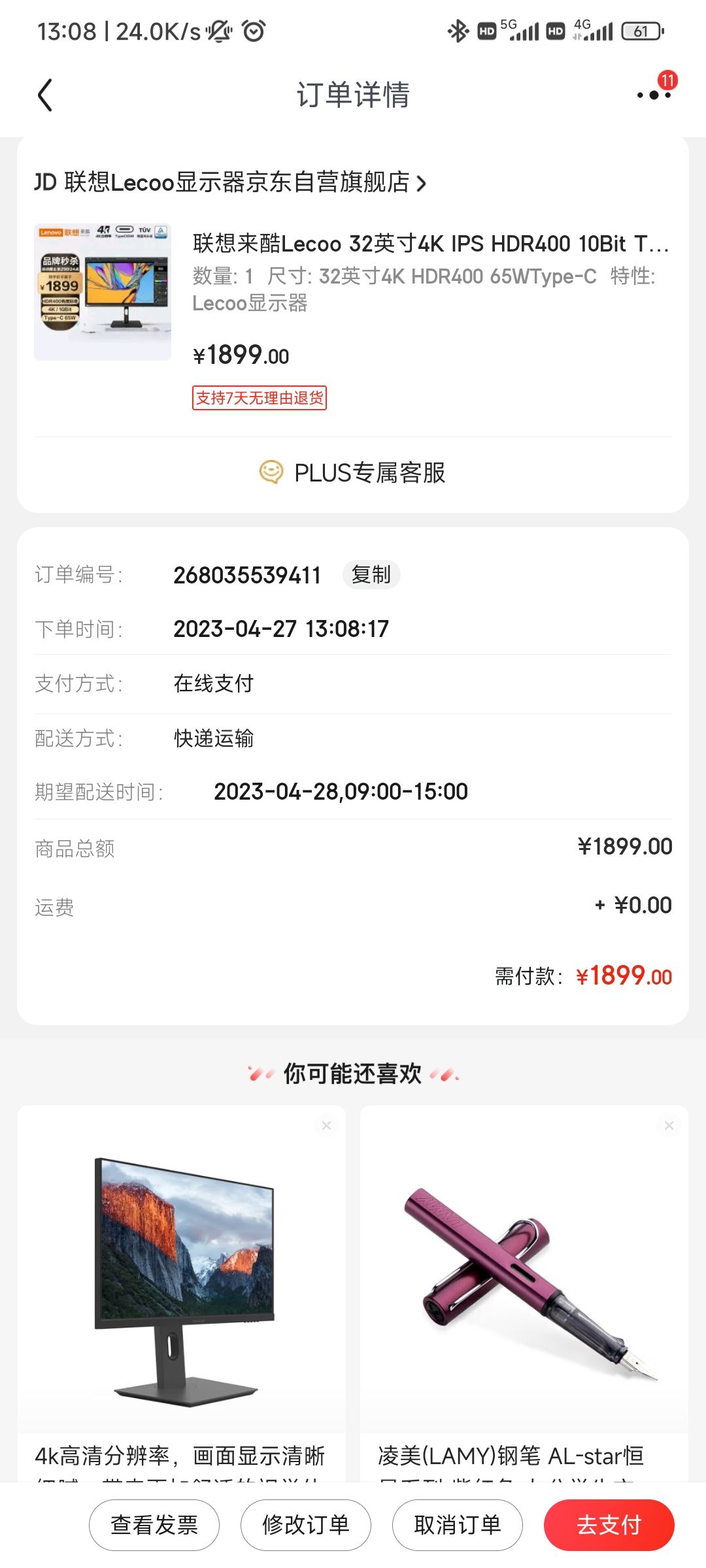Image resolution: width=706 pixels, height=1568 pixels.
Task: Tap 去支付 to proceed with payment
Action: [x=609, y=1525]
